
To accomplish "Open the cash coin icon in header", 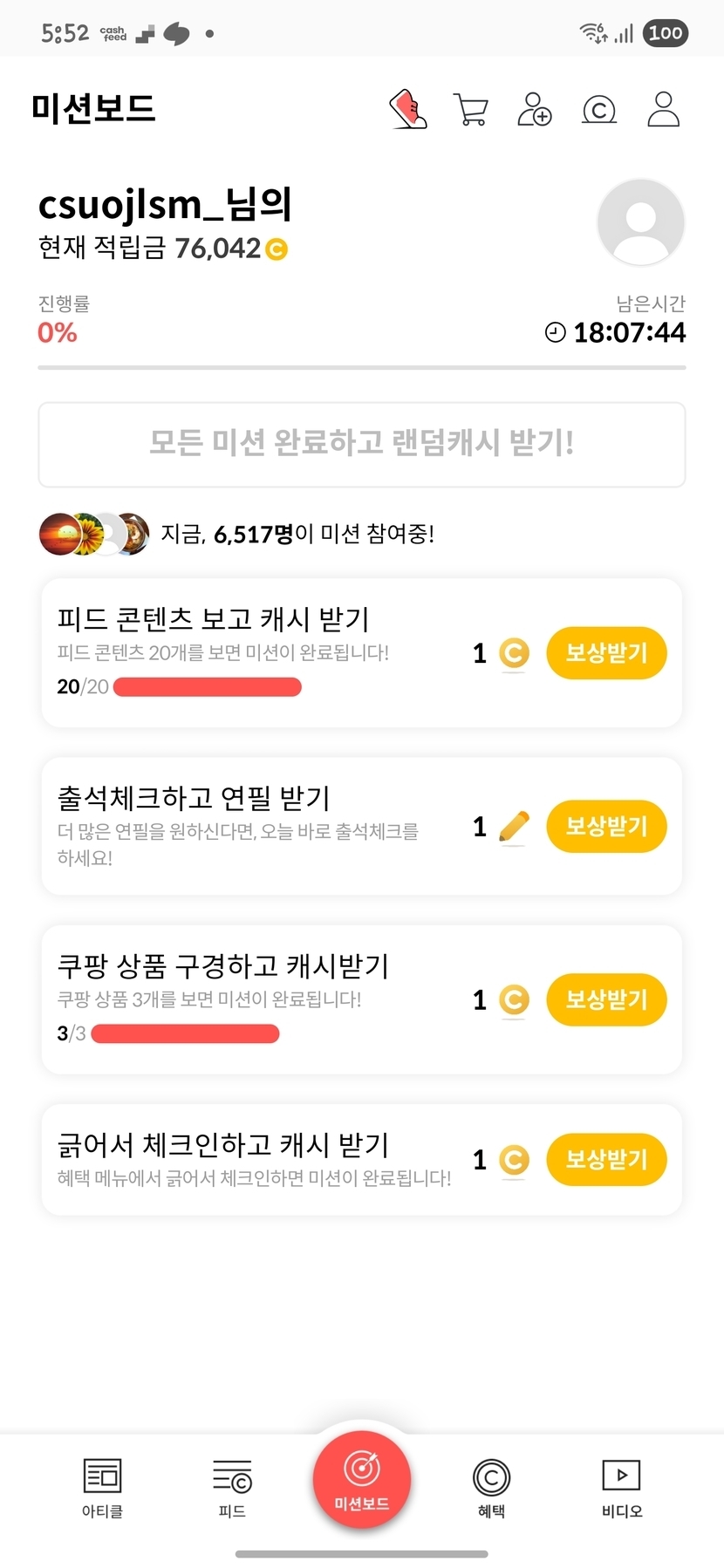I will 599,110.
